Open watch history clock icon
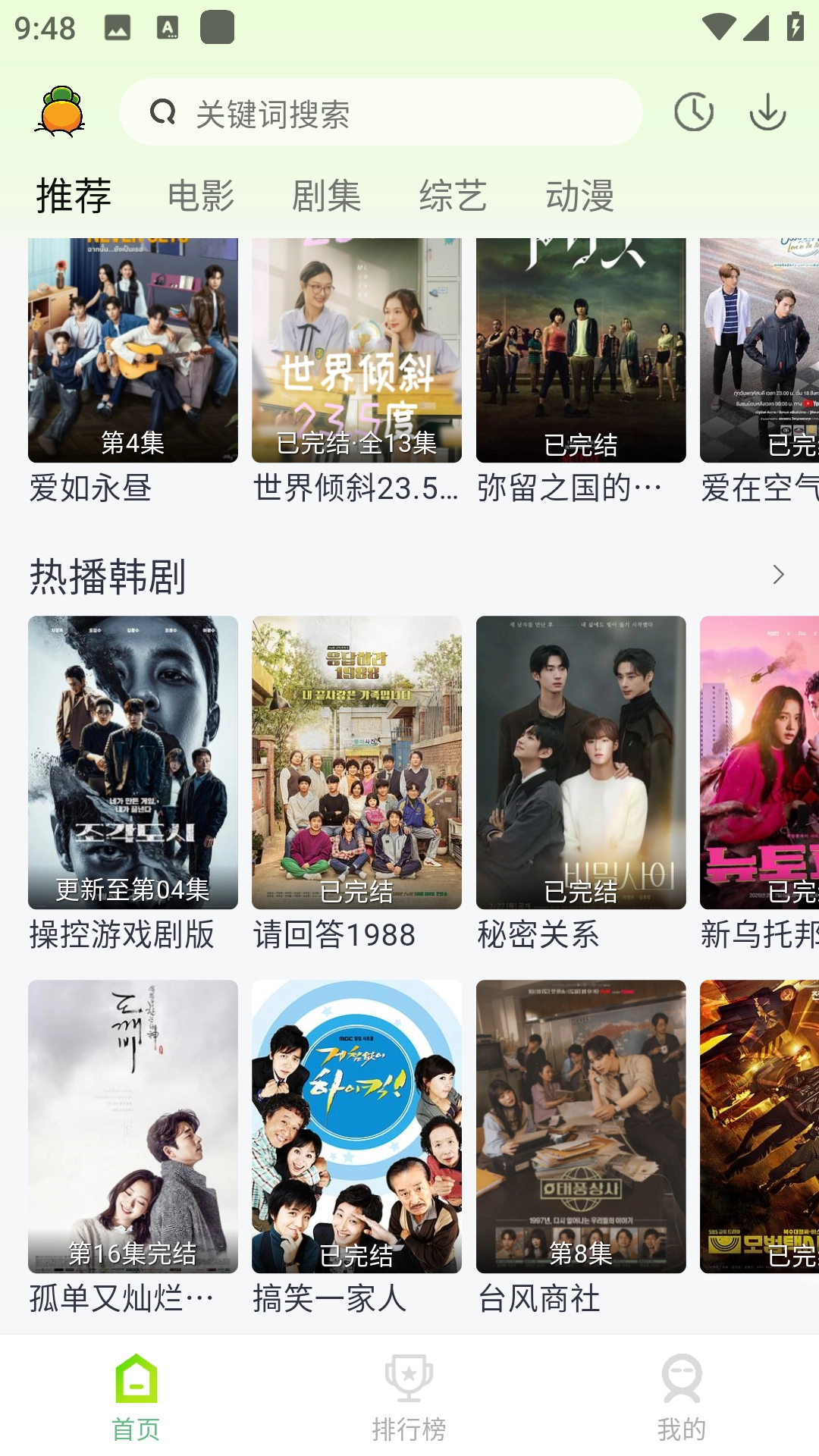819x1456 pixels. click(x=693, y=113)
